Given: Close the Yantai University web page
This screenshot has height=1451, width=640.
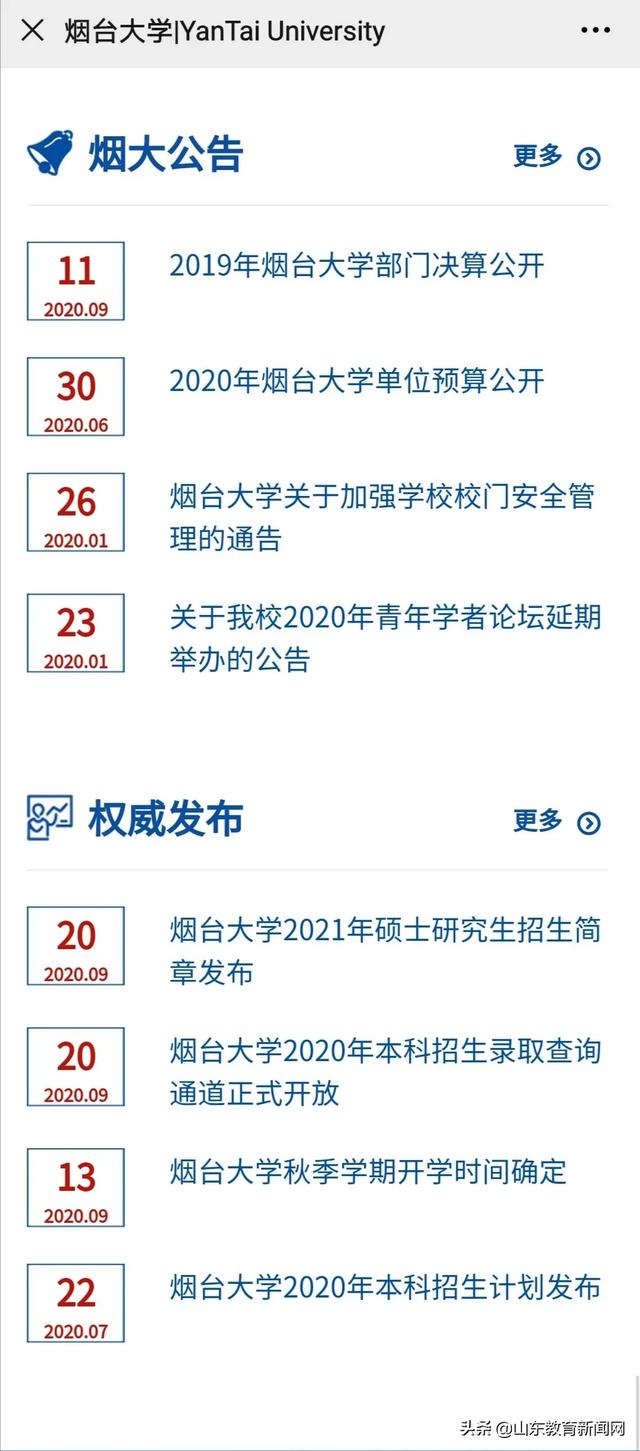Looking at the screenshot, I should (32, 30).
